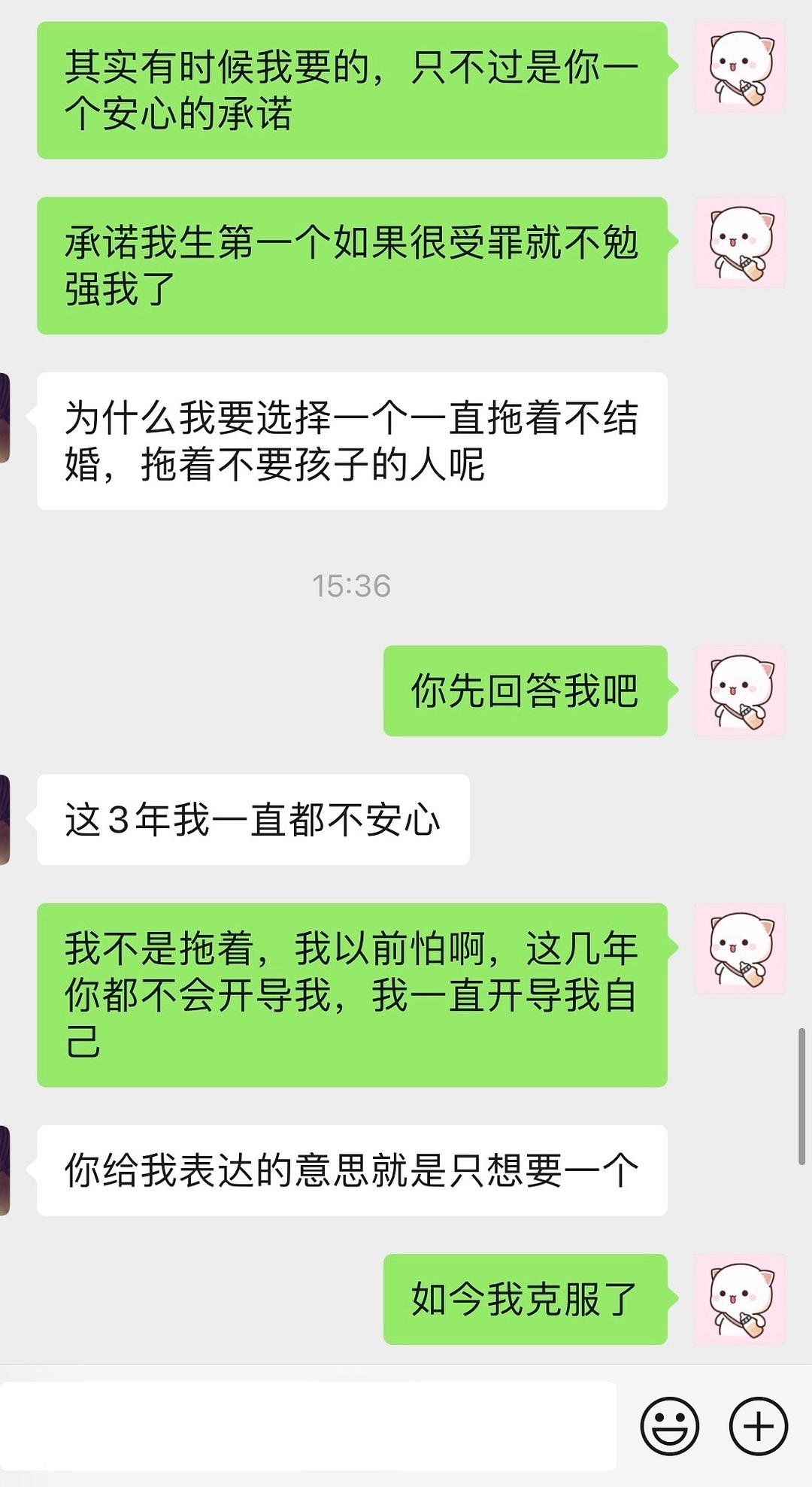Open the emoji sticker panel
Screen dimensions: 812x1487
pos(669,1425)
